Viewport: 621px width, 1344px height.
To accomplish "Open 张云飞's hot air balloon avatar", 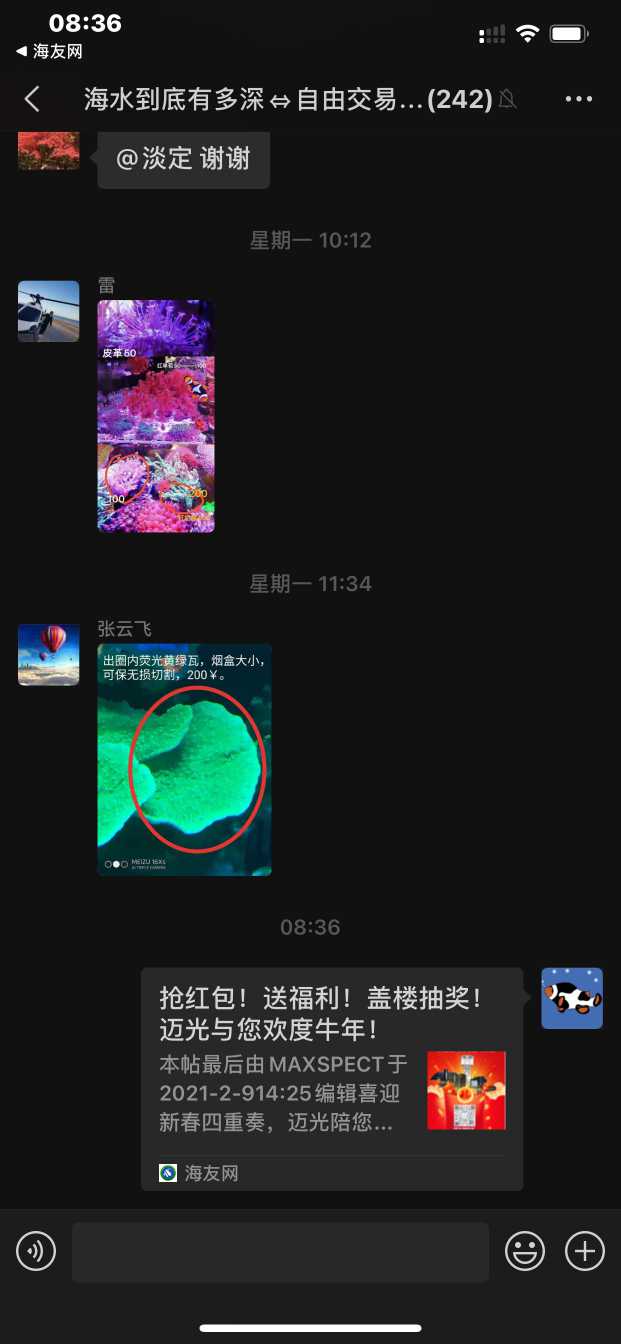I will (x=48, y=655).
